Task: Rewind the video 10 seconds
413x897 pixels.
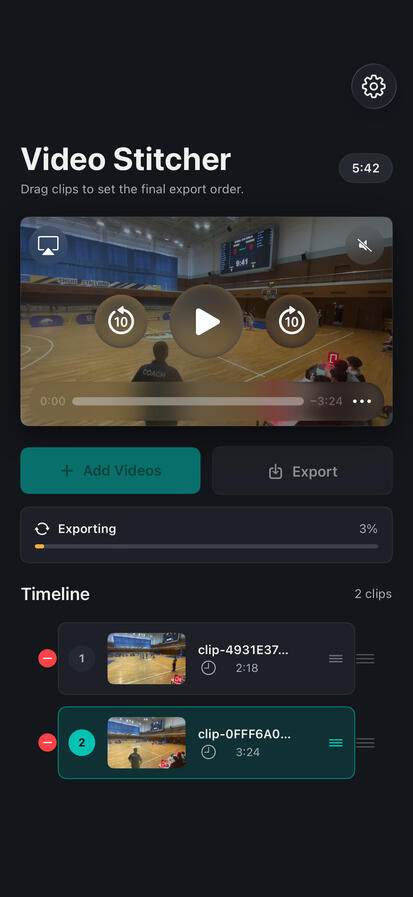Action: pos(121,322)
